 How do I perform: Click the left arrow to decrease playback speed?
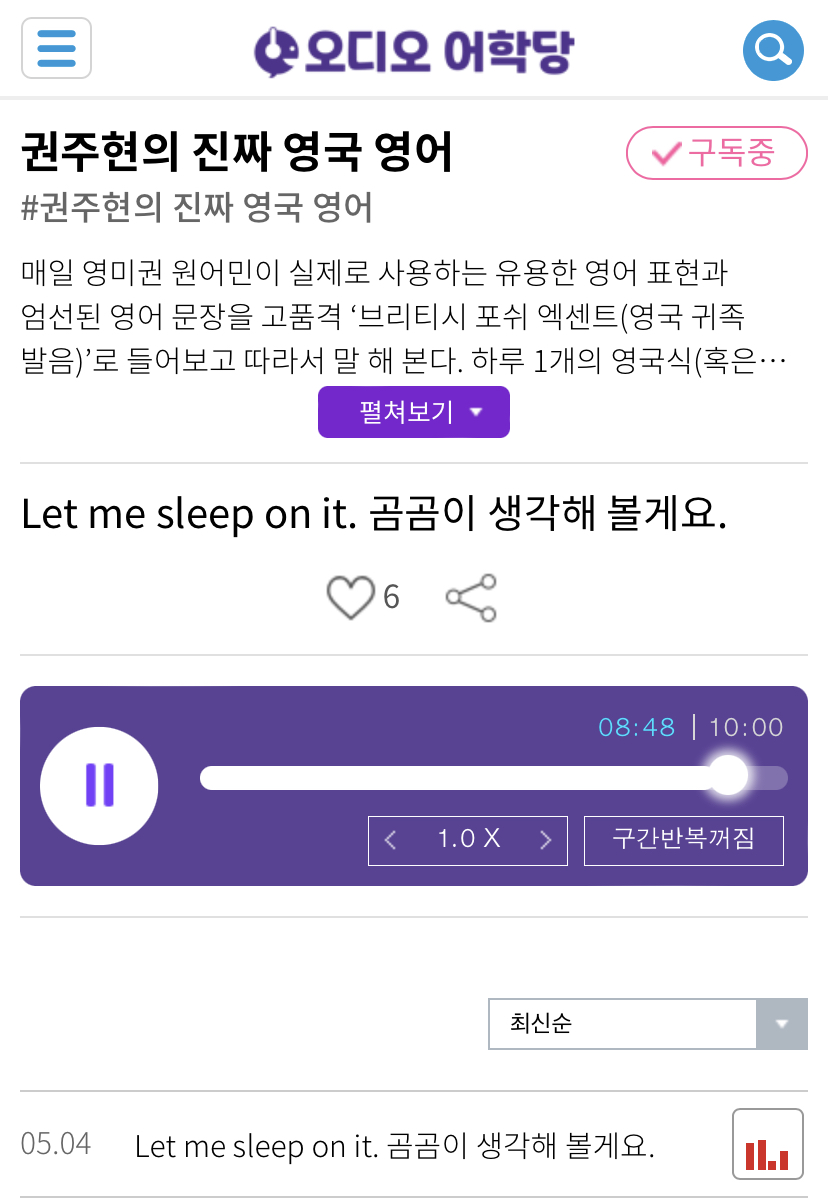(390, 840)
